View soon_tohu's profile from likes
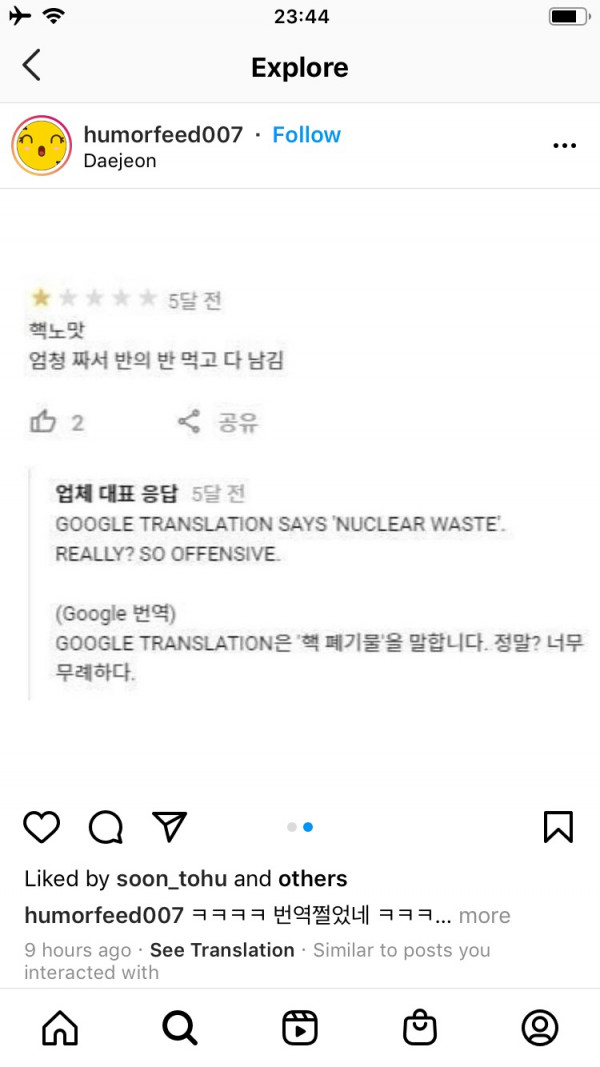 [171, 879]
